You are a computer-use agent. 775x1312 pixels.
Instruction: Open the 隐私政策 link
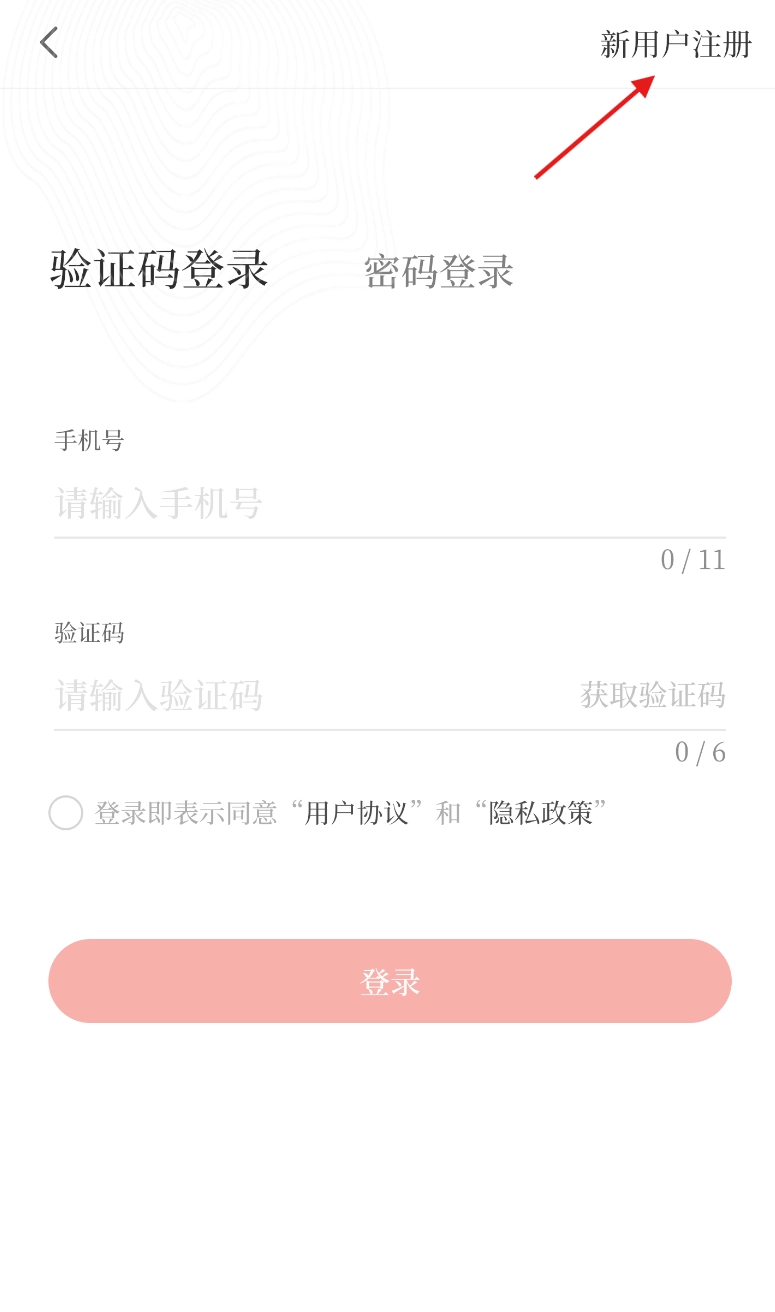pos(541,813)
